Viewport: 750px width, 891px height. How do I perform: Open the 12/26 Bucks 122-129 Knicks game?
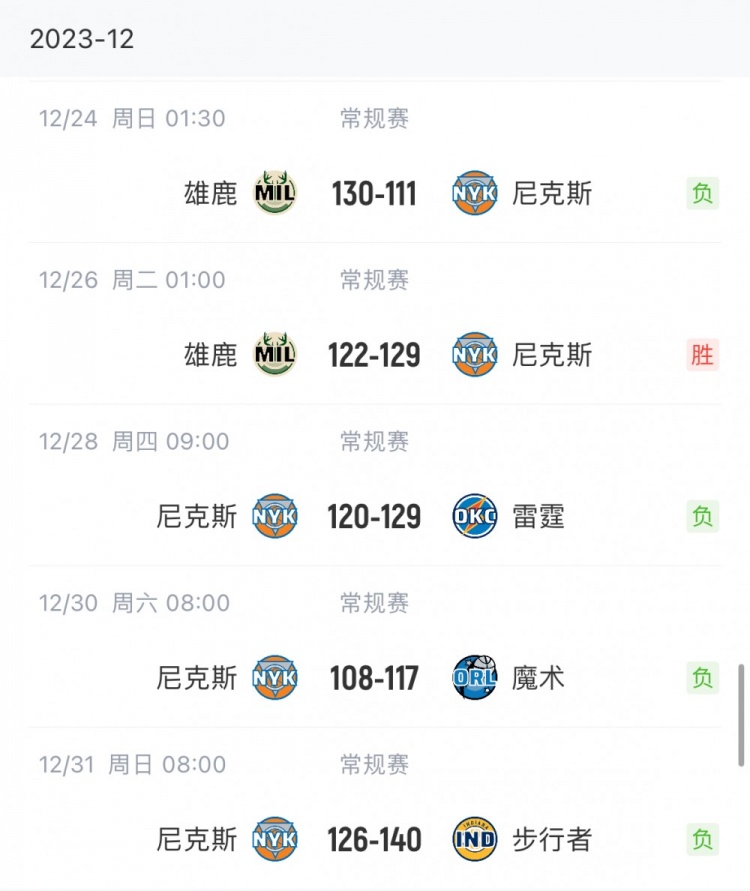[x=374, y=355]
